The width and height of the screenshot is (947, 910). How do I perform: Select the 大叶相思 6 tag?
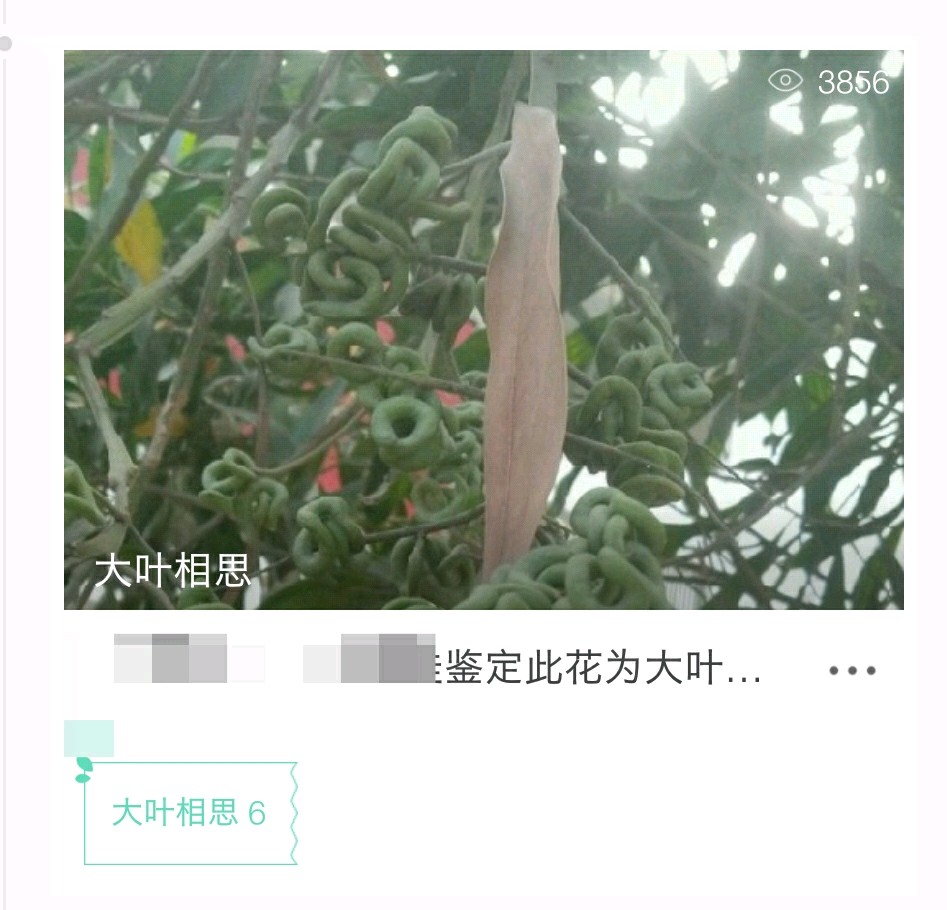tap(189, 813)
